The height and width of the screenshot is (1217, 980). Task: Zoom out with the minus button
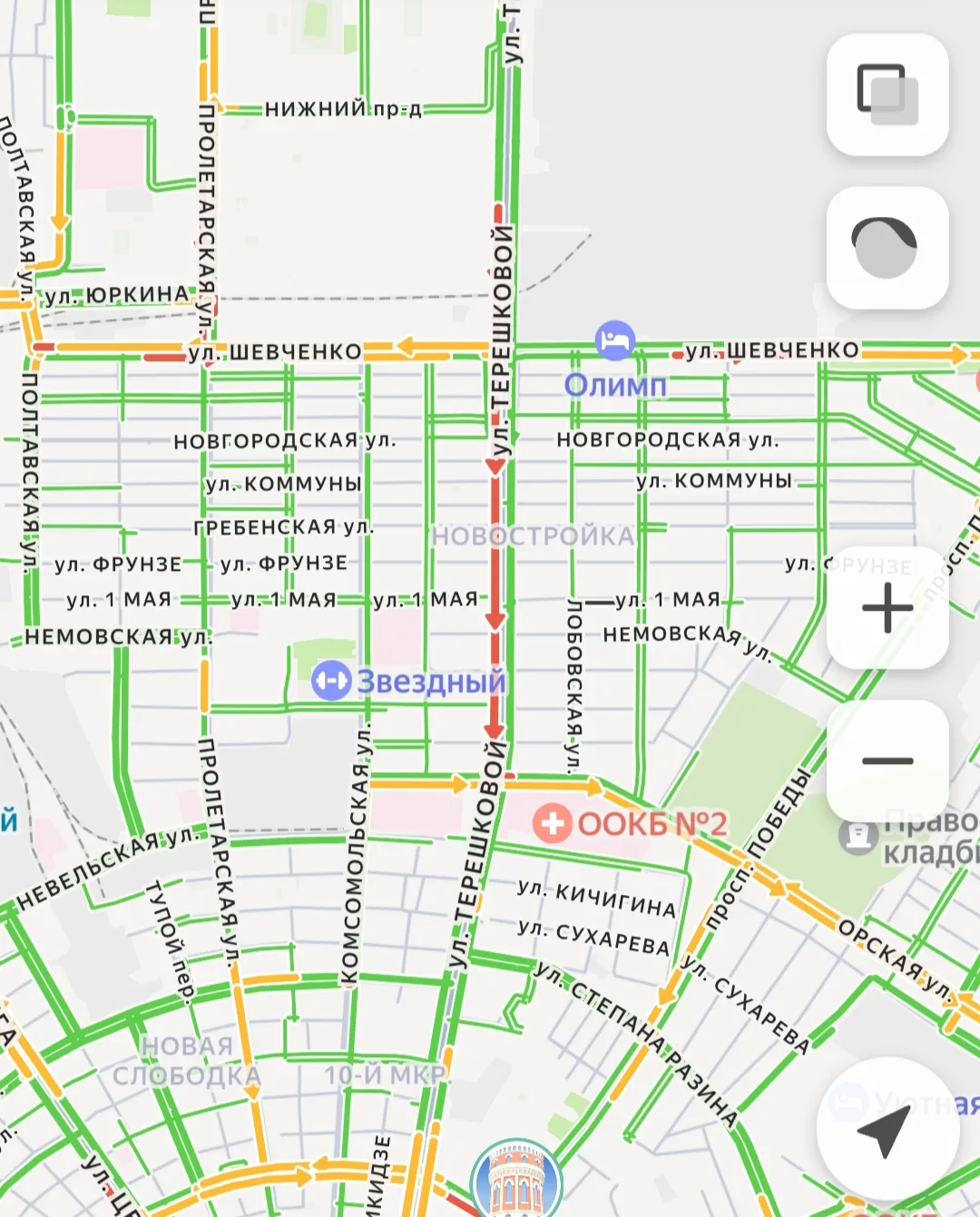click(x=887, y=761)
